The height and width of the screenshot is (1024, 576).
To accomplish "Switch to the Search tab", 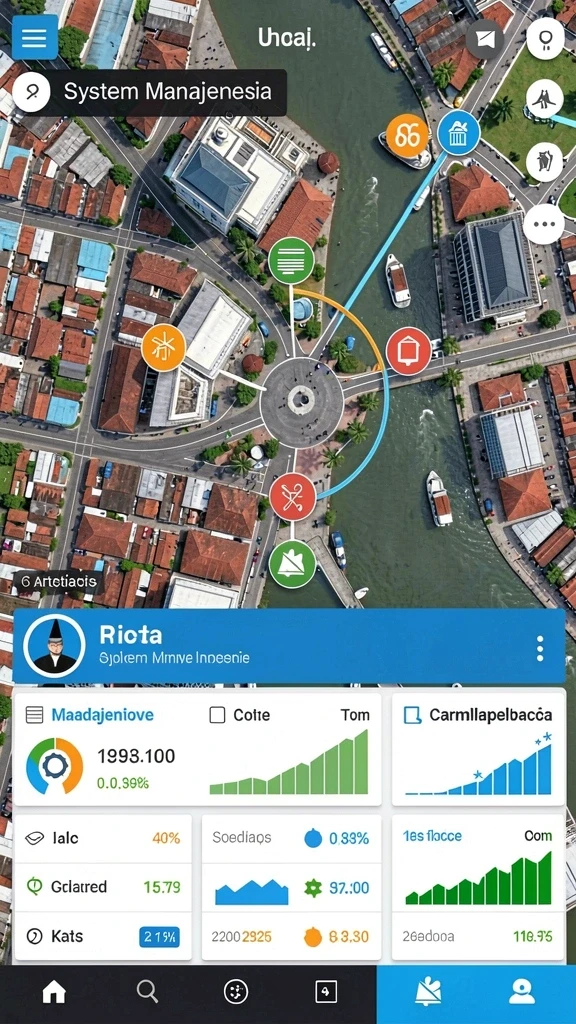I will point(148,992).
